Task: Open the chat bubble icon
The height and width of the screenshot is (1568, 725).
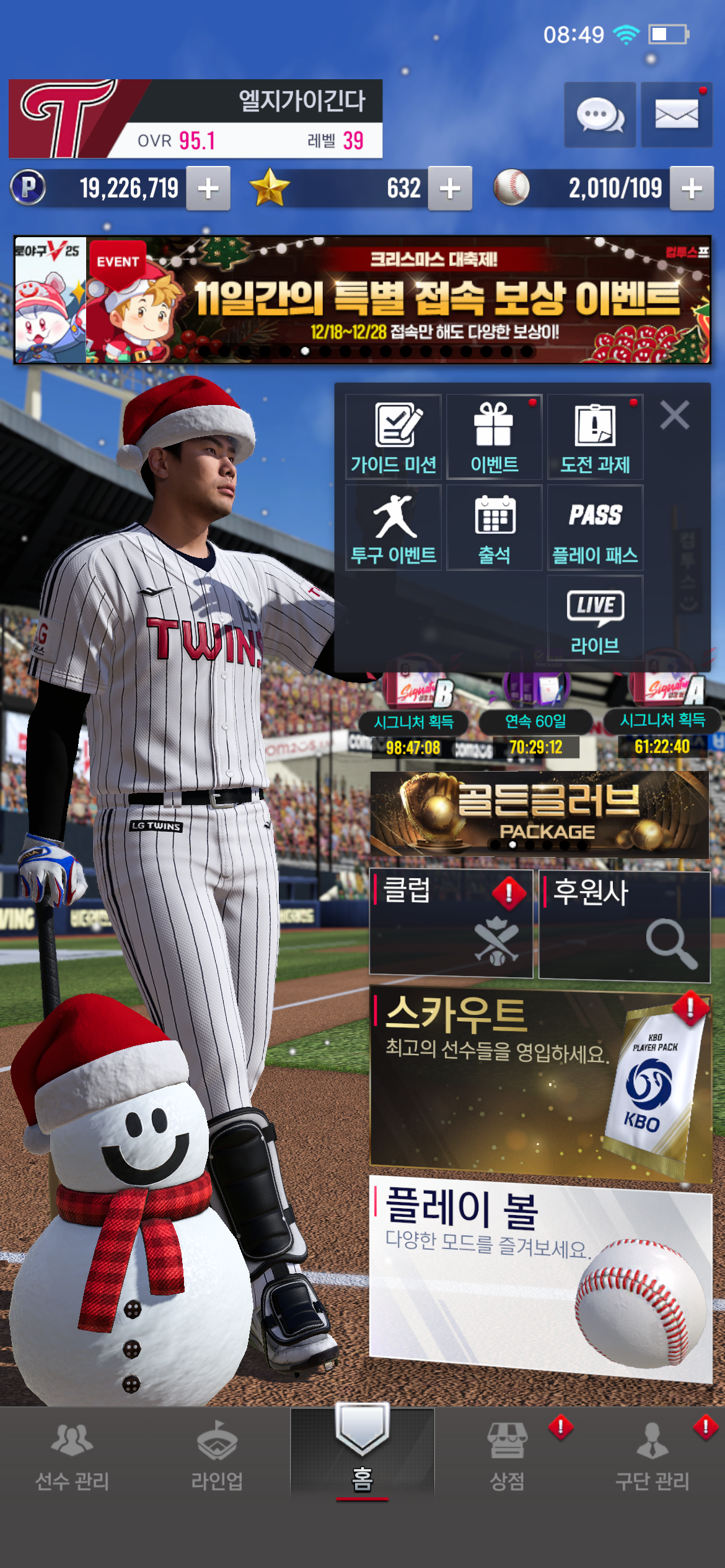Action: pos(599,115)
